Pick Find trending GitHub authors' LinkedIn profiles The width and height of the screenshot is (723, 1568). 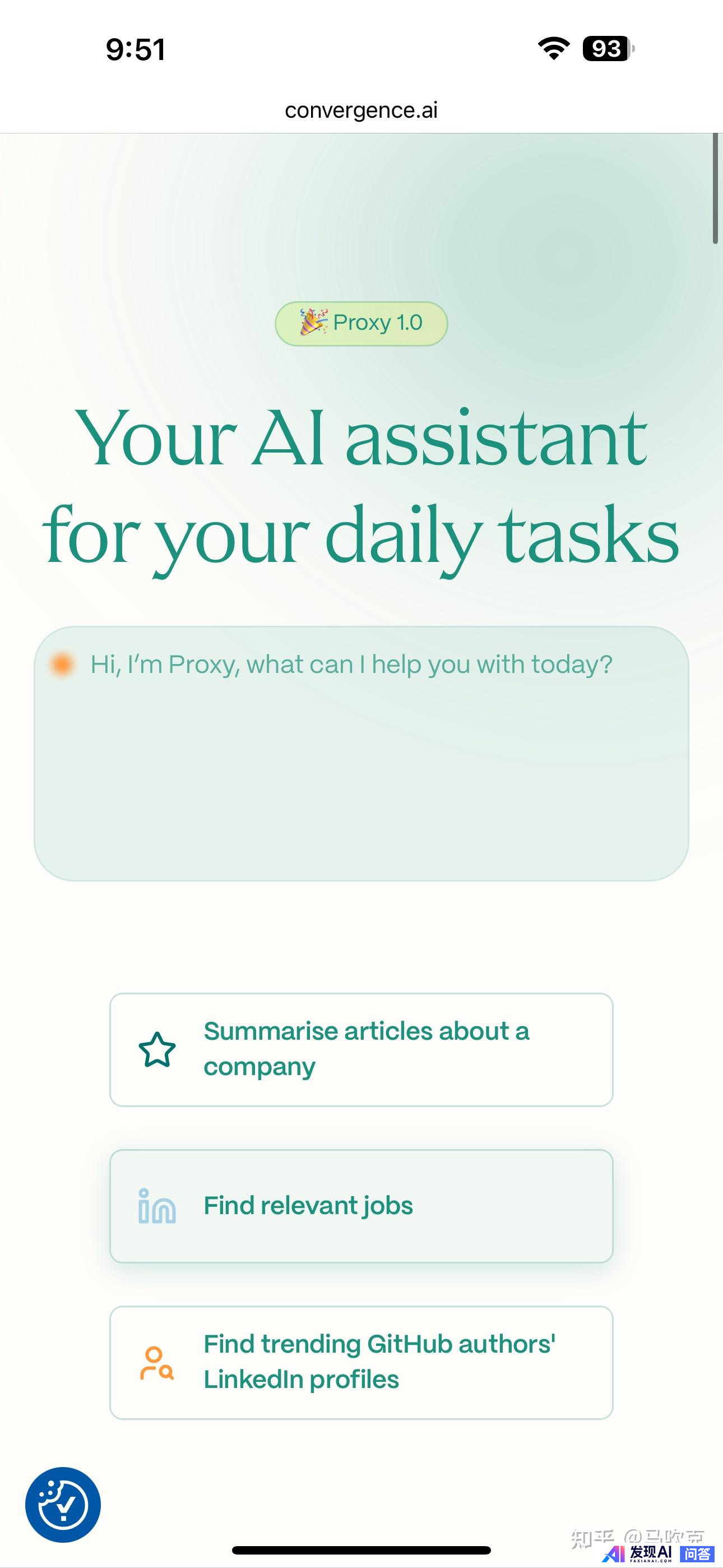(x=361, y=1362)
